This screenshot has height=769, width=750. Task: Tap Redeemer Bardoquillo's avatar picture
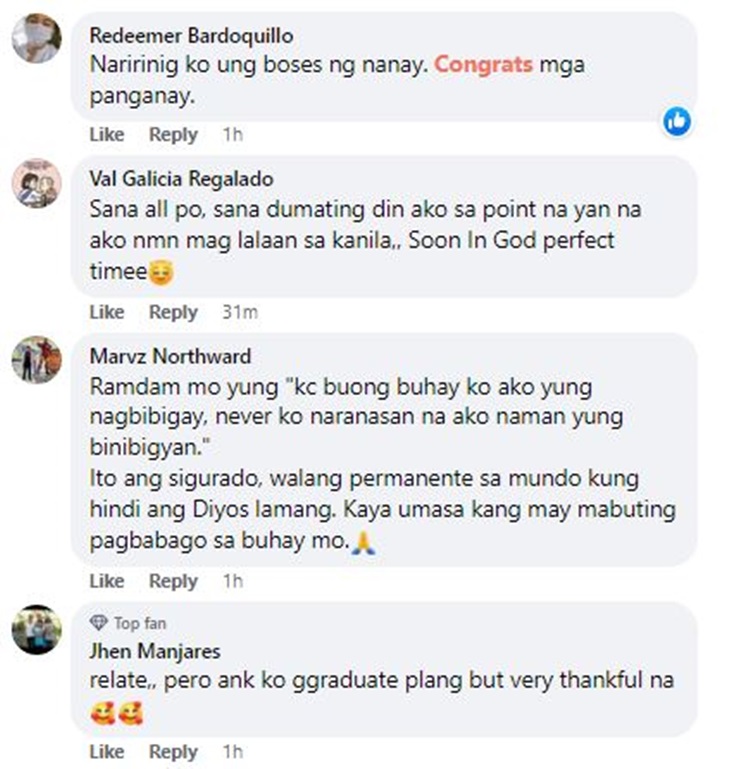click(x=37, y=39)
